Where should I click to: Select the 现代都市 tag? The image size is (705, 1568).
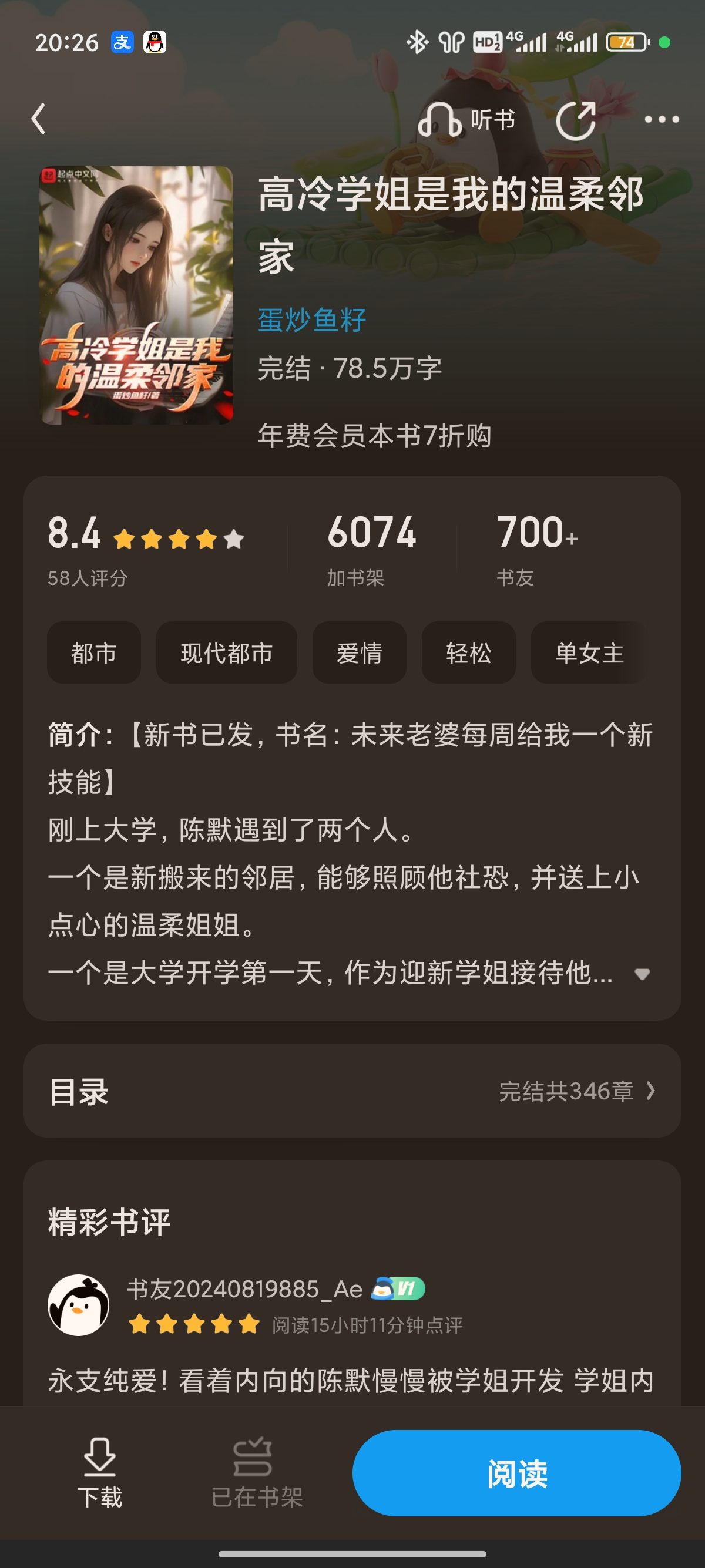point(226,652)
